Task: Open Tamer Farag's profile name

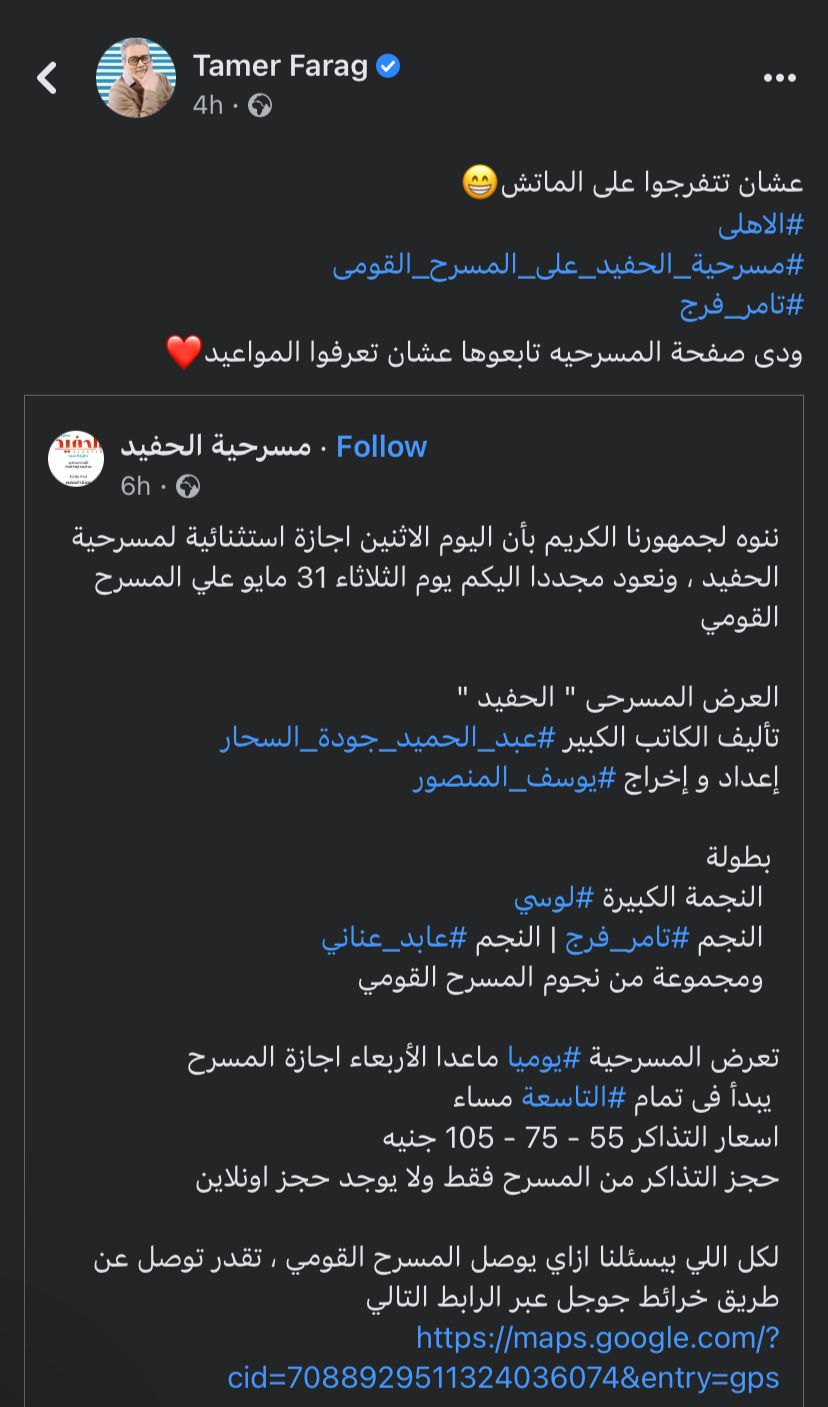Action: tap(282, 66)
